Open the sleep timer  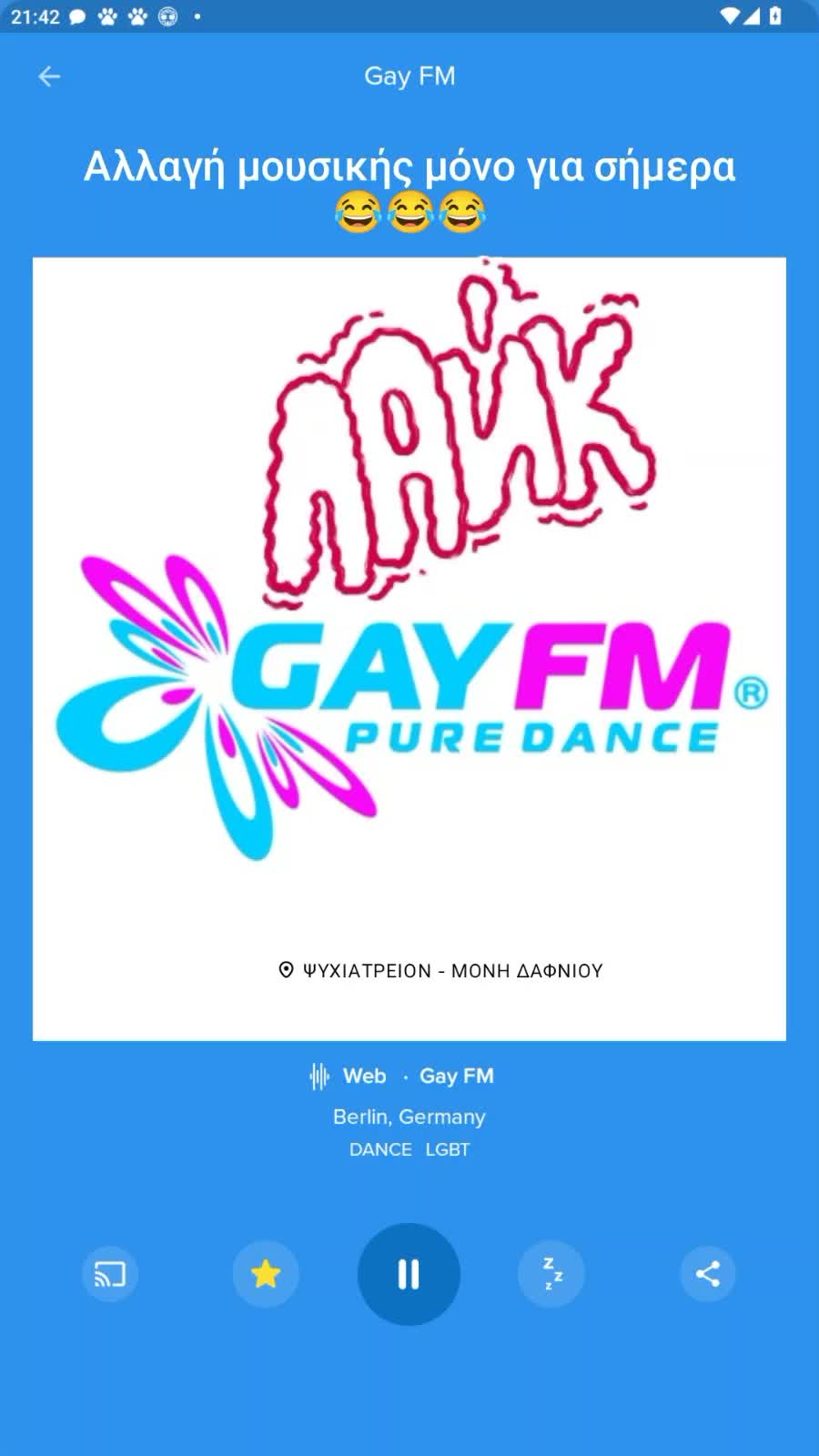(551, 1274)
